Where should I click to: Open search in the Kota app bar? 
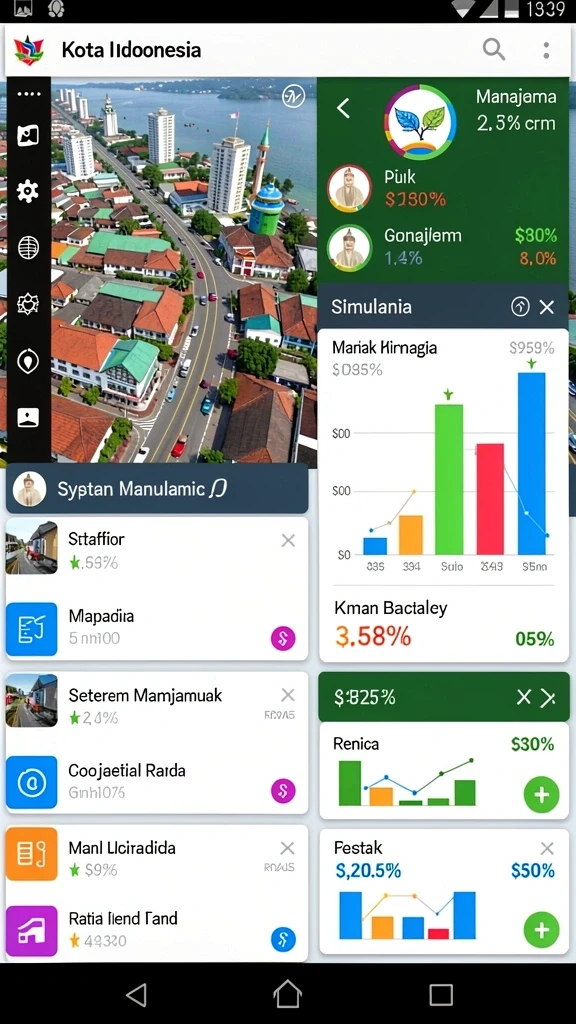[x=494, y=49]
